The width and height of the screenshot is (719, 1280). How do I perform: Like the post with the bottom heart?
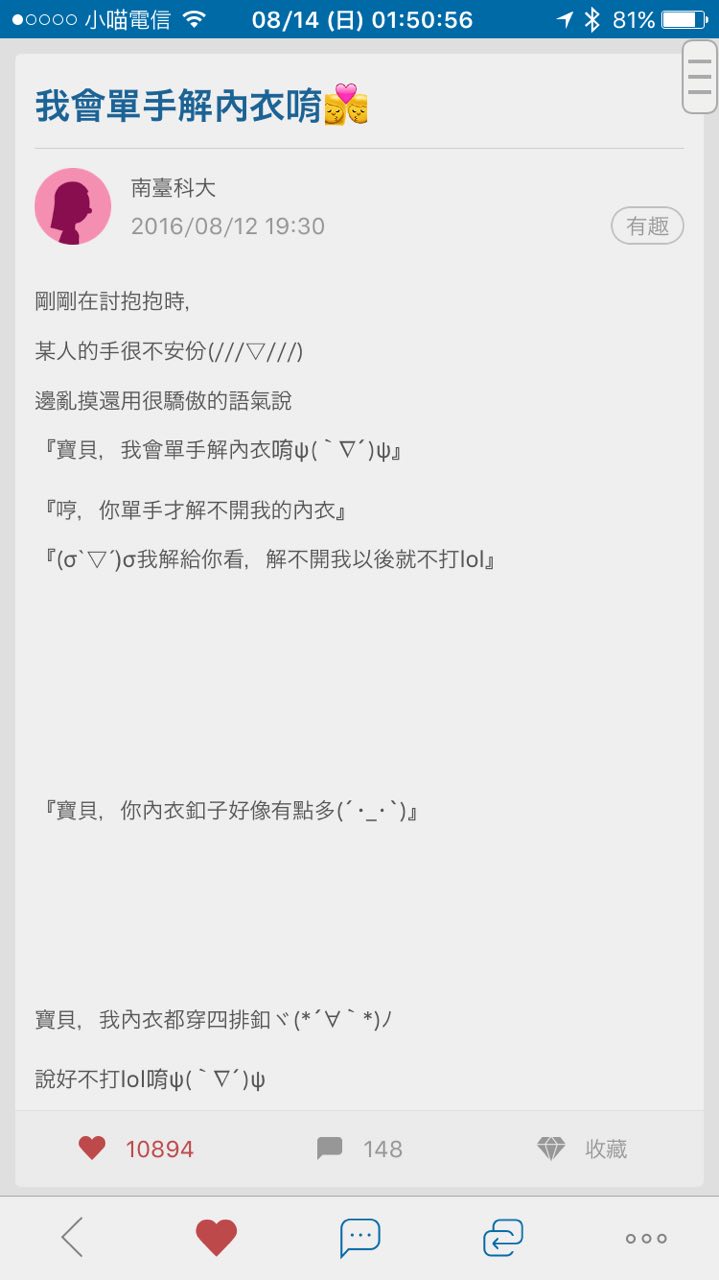click(x=216, y=1238)
